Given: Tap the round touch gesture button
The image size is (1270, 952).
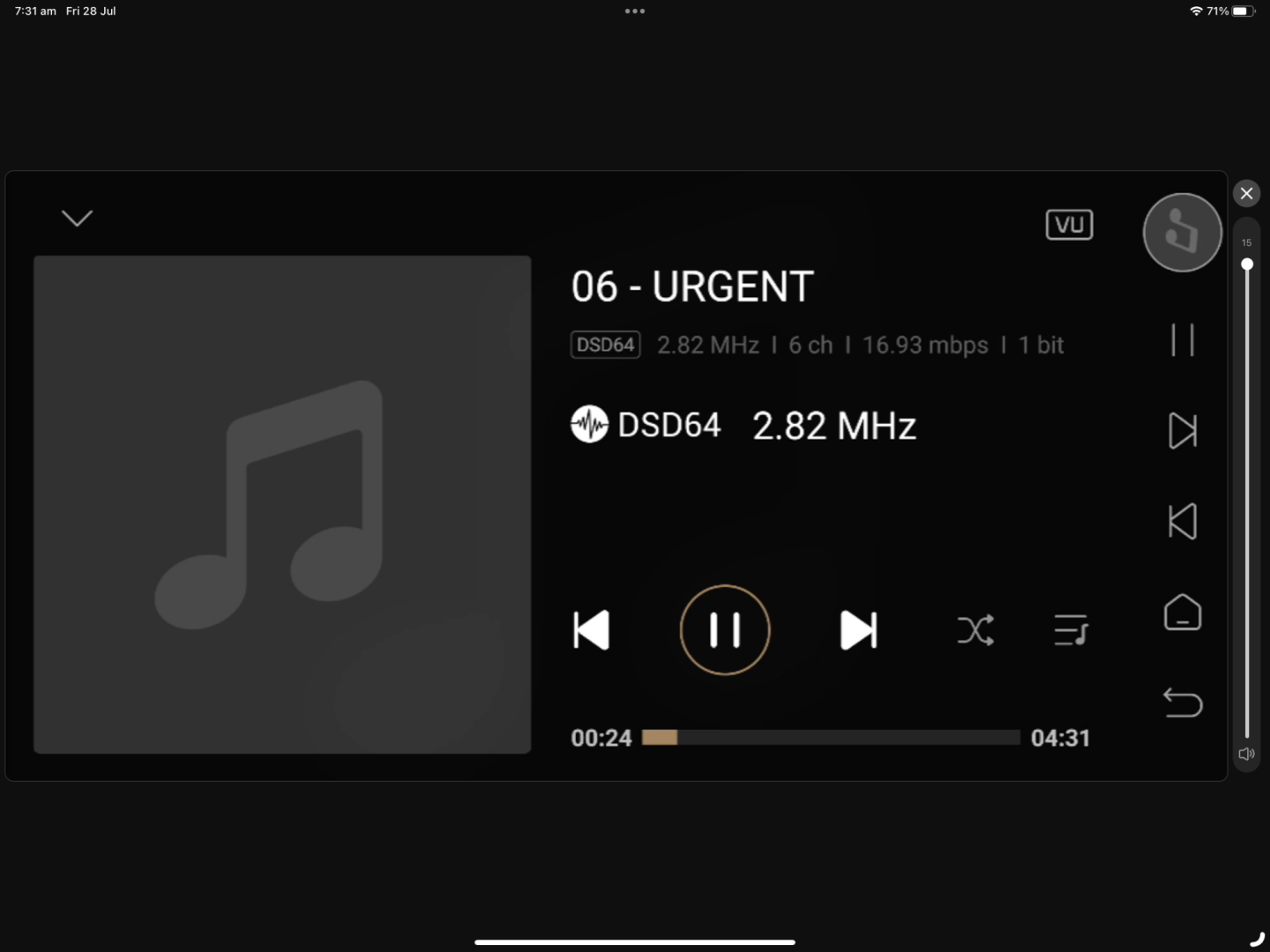Looking at the screenshot, I should click(1182, 233).
